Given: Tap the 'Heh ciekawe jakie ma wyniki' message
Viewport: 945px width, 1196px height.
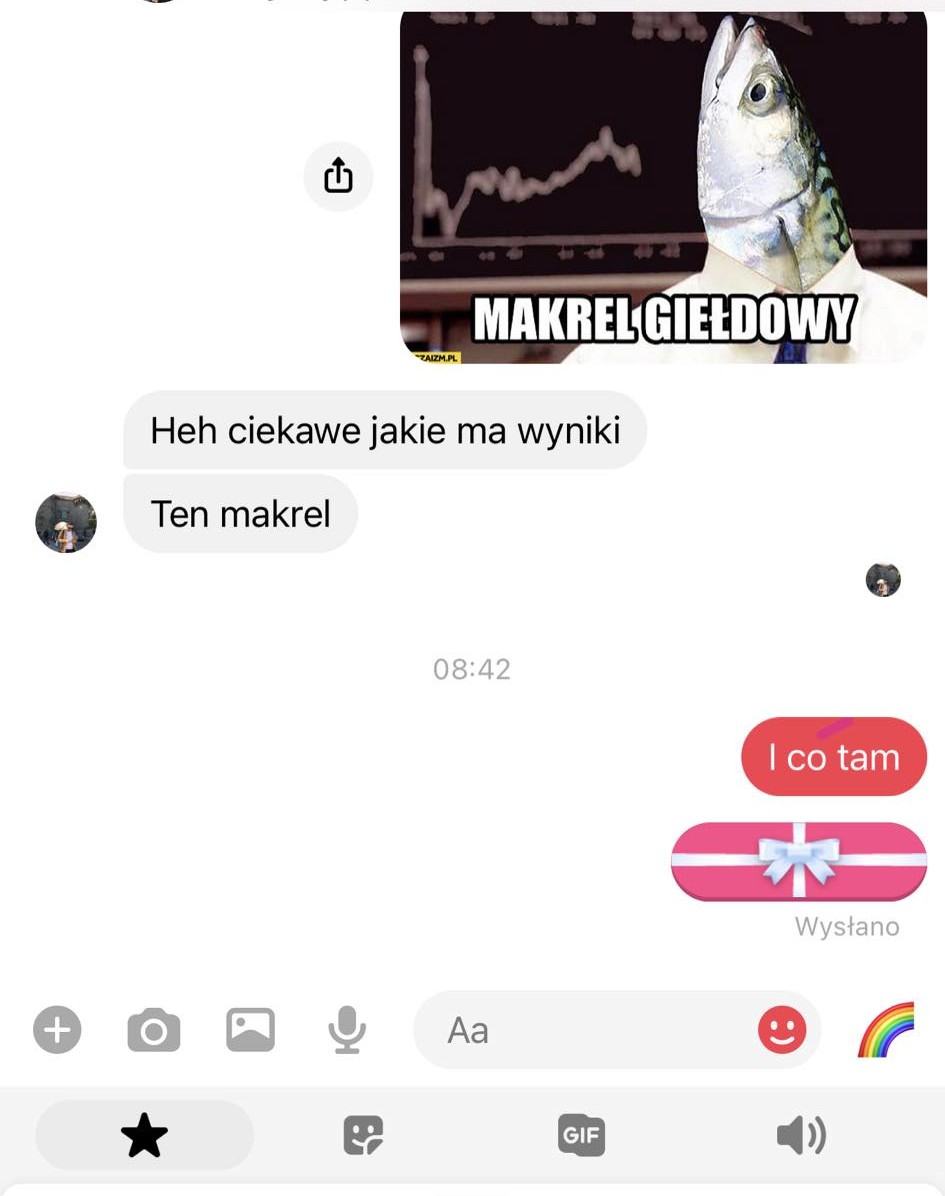Looking at the screenshot, I should click(x=384, y=430).
